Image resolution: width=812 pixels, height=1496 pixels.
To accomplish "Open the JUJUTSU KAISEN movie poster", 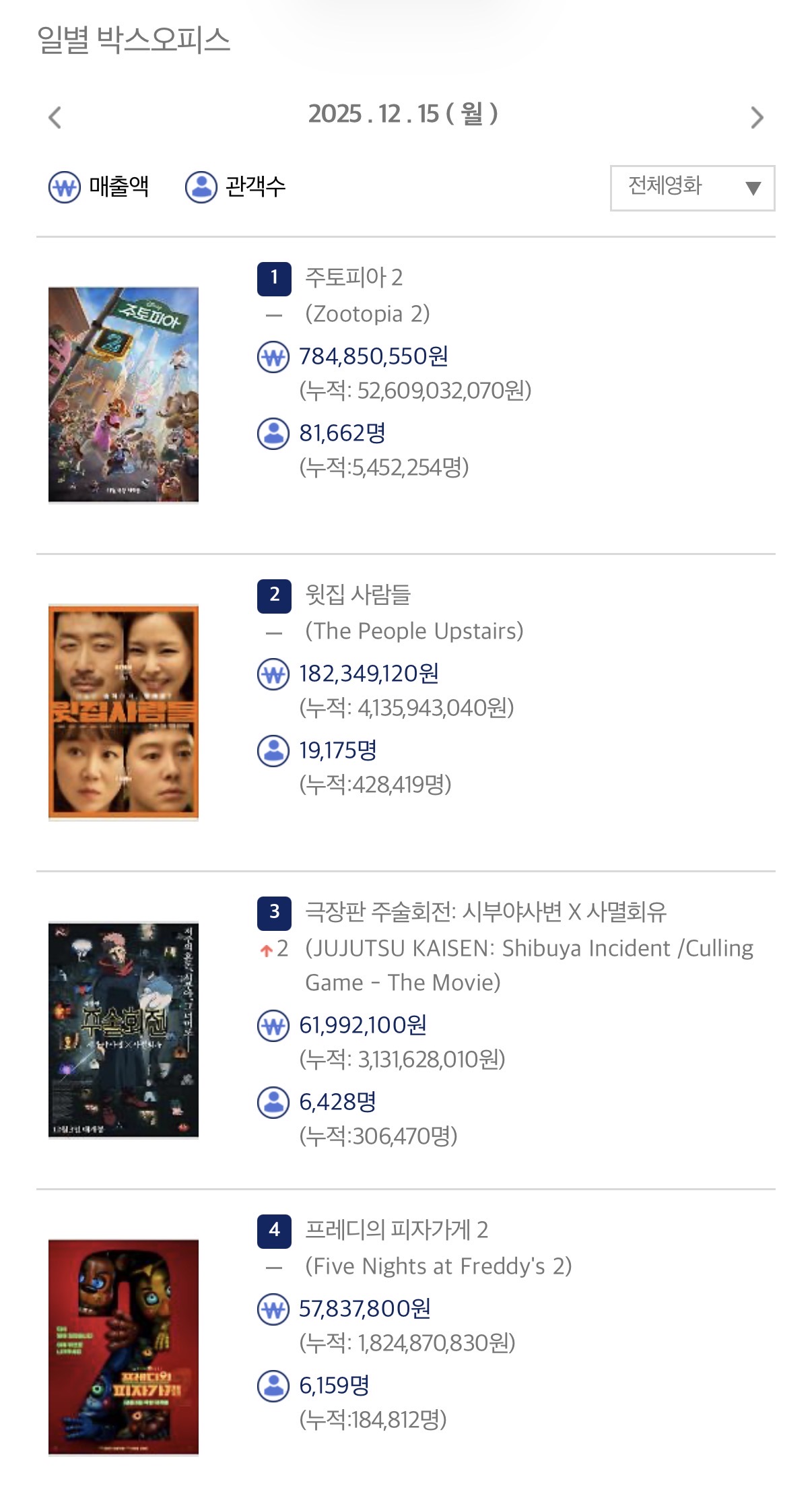I will 123,1030.
